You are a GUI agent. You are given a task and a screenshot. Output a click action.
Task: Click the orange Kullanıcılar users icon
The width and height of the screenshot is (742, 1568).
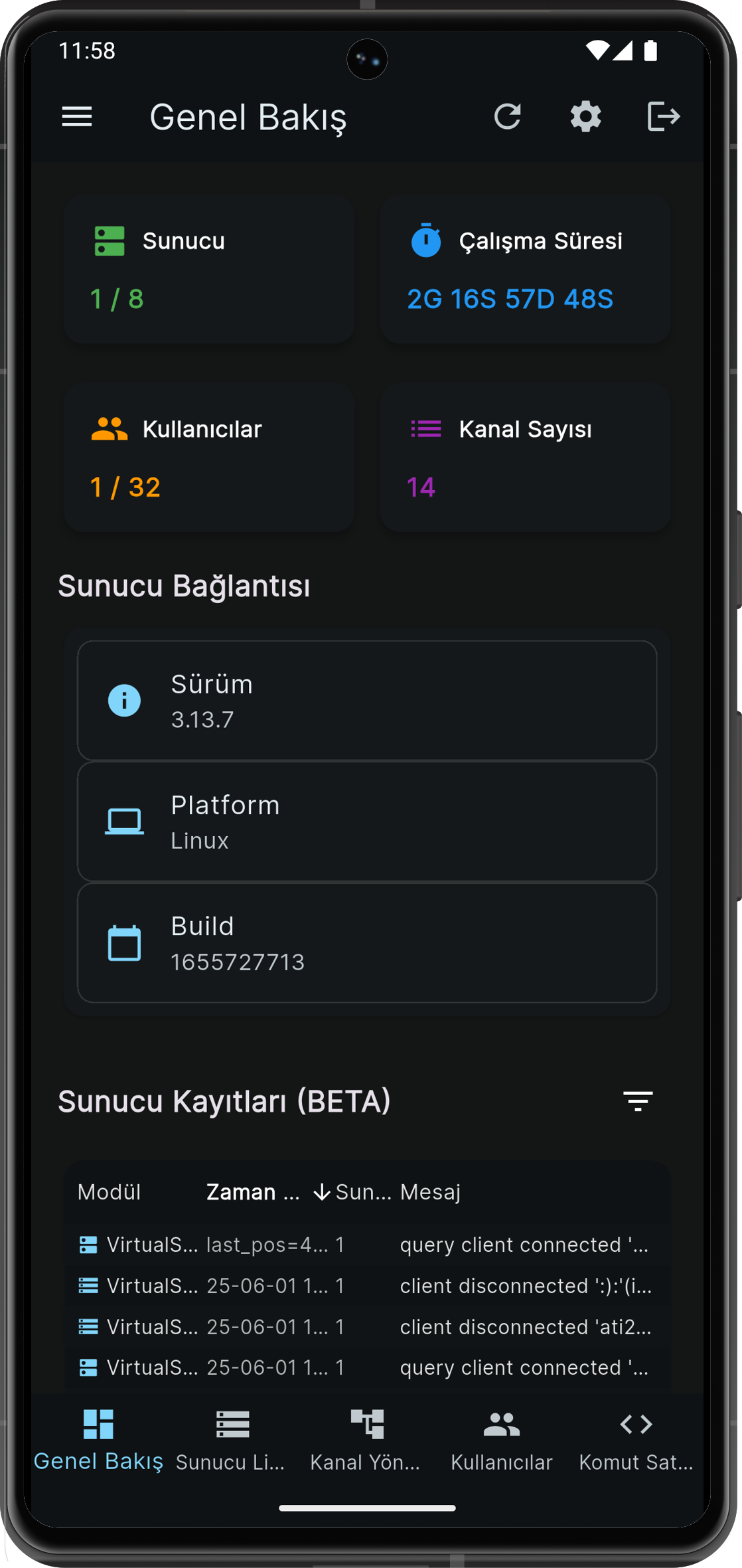[x=109, y=428]
